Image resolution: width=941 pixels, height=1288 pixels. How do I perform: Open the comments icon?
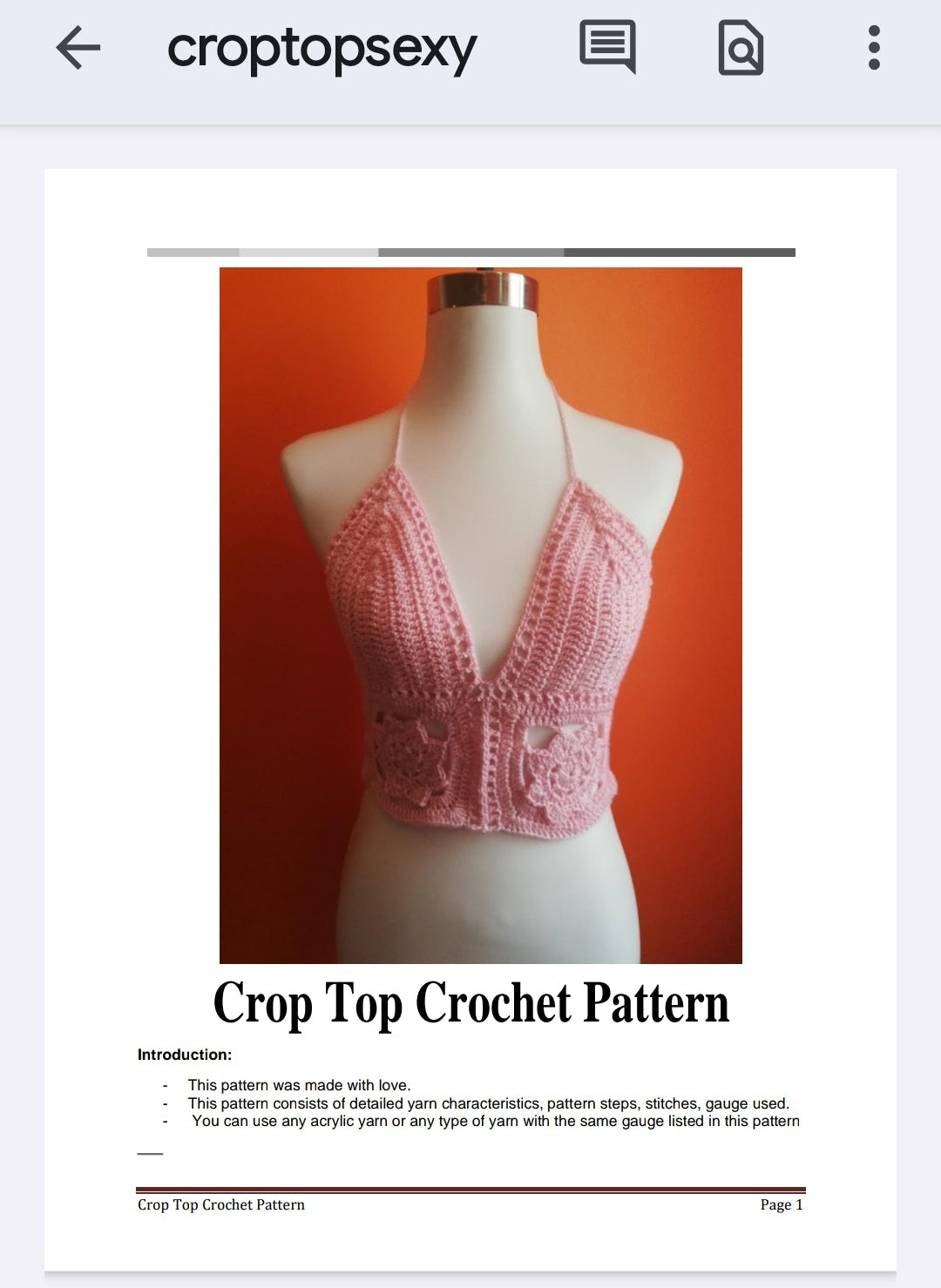[607, 47]
